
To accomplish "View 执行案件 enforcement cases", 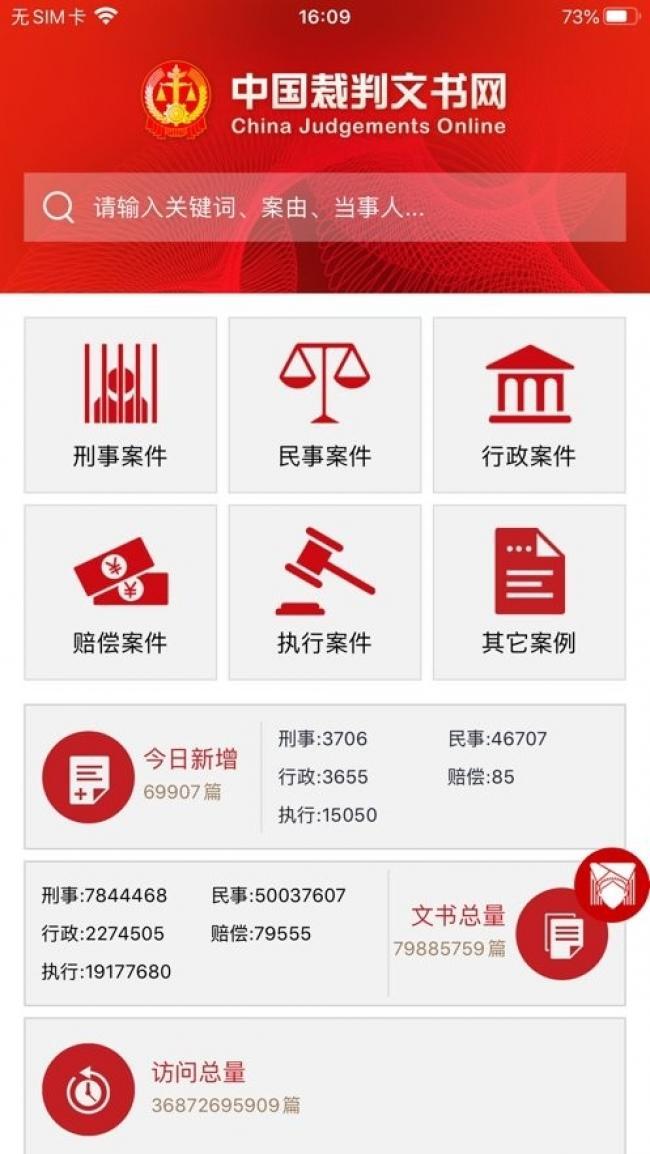I will coord(324,592).
